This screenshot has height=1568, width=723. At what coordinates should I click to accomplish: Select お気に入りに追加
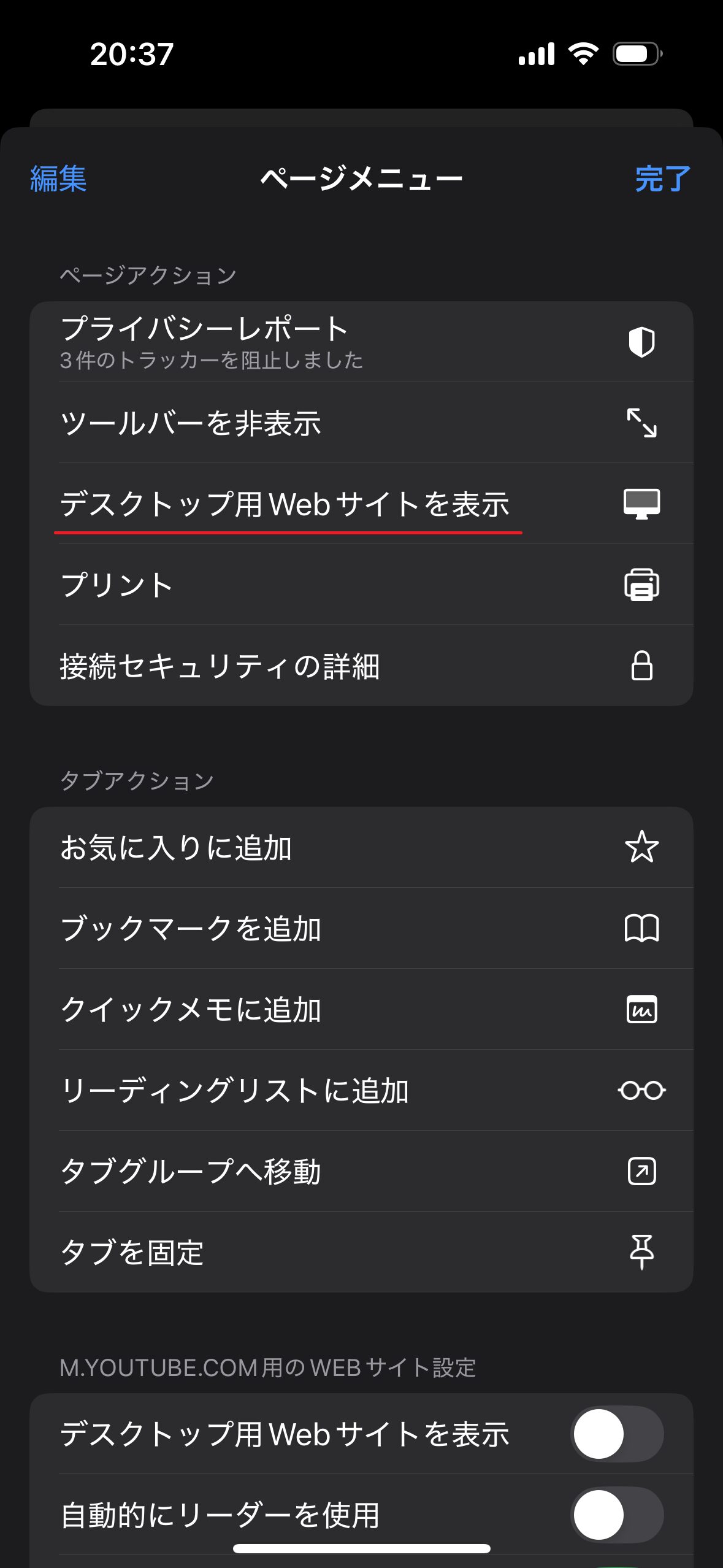pos(361,847)
